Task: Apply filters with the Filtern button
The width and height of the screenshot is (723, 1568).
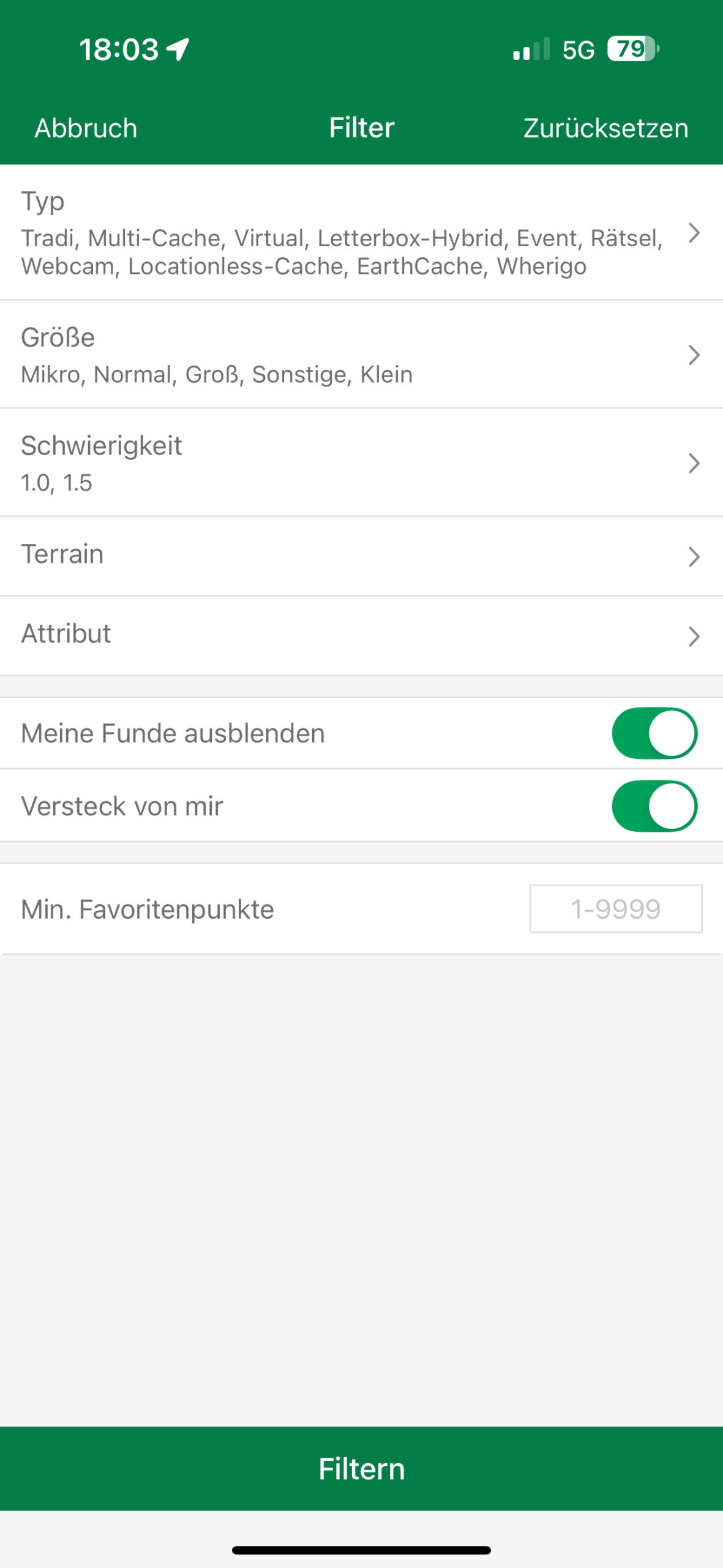Action: click(361, 1469)
